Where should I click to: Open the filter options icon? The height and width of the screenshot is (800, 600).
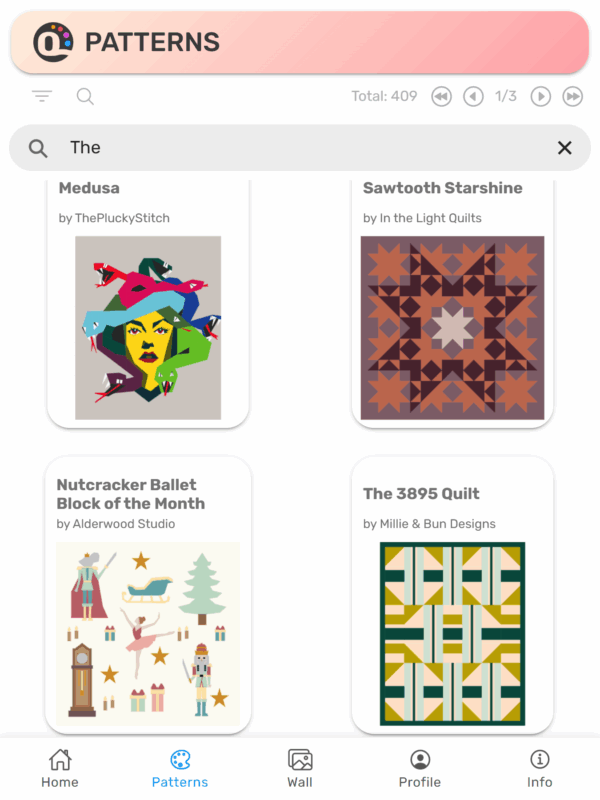[x=42, y=96]
